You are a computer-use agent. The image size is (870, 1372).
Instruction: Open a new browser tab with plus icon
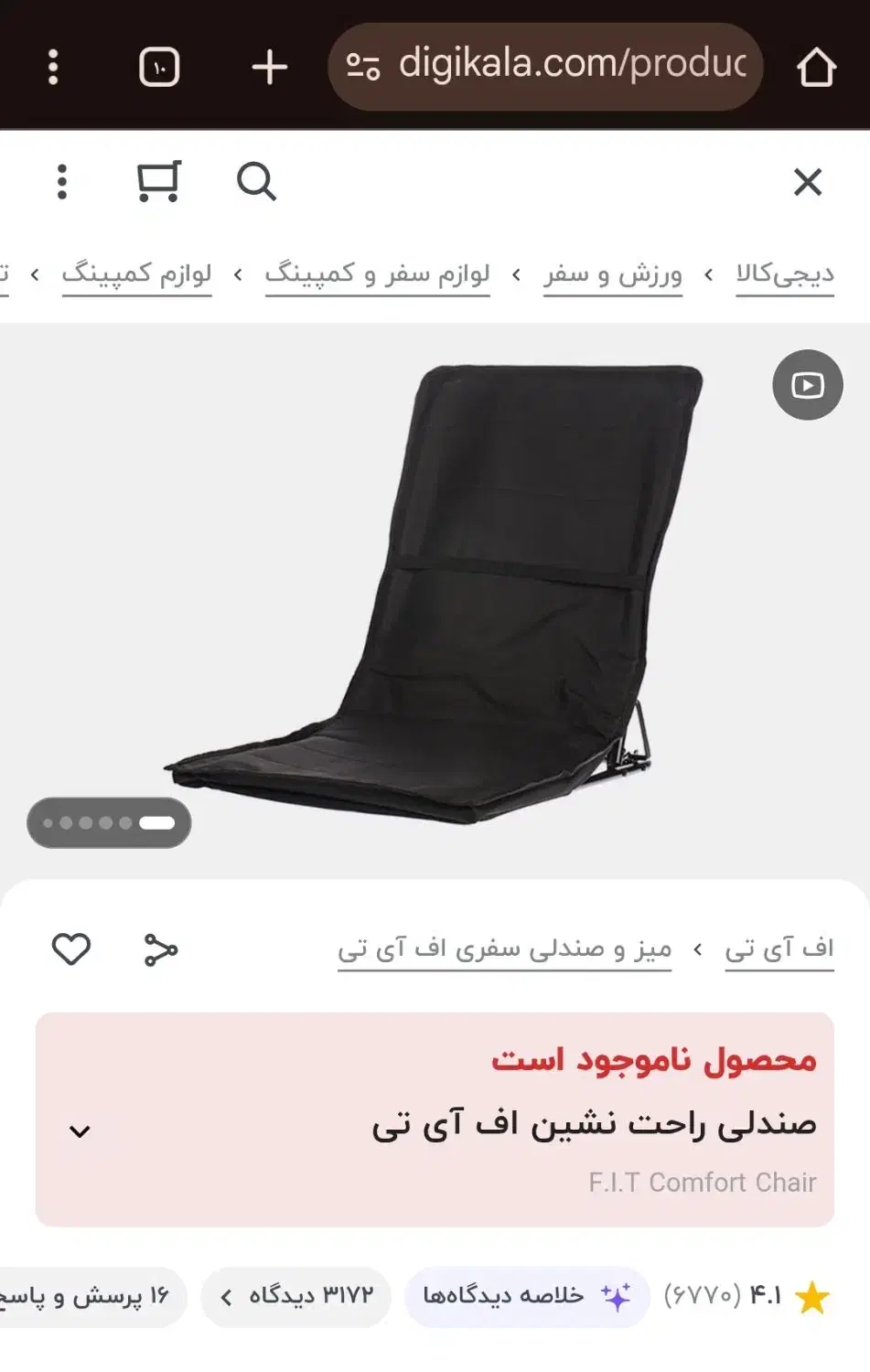click(268, 67)
